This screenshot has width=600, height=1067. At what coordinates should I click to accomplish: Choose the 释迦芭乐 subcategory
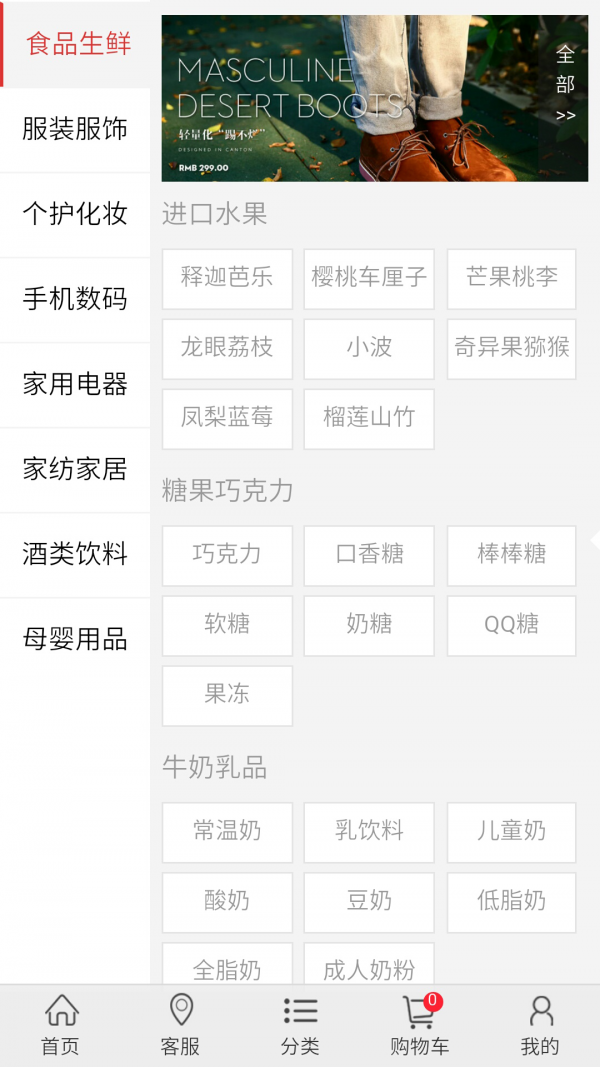(227, 278)
